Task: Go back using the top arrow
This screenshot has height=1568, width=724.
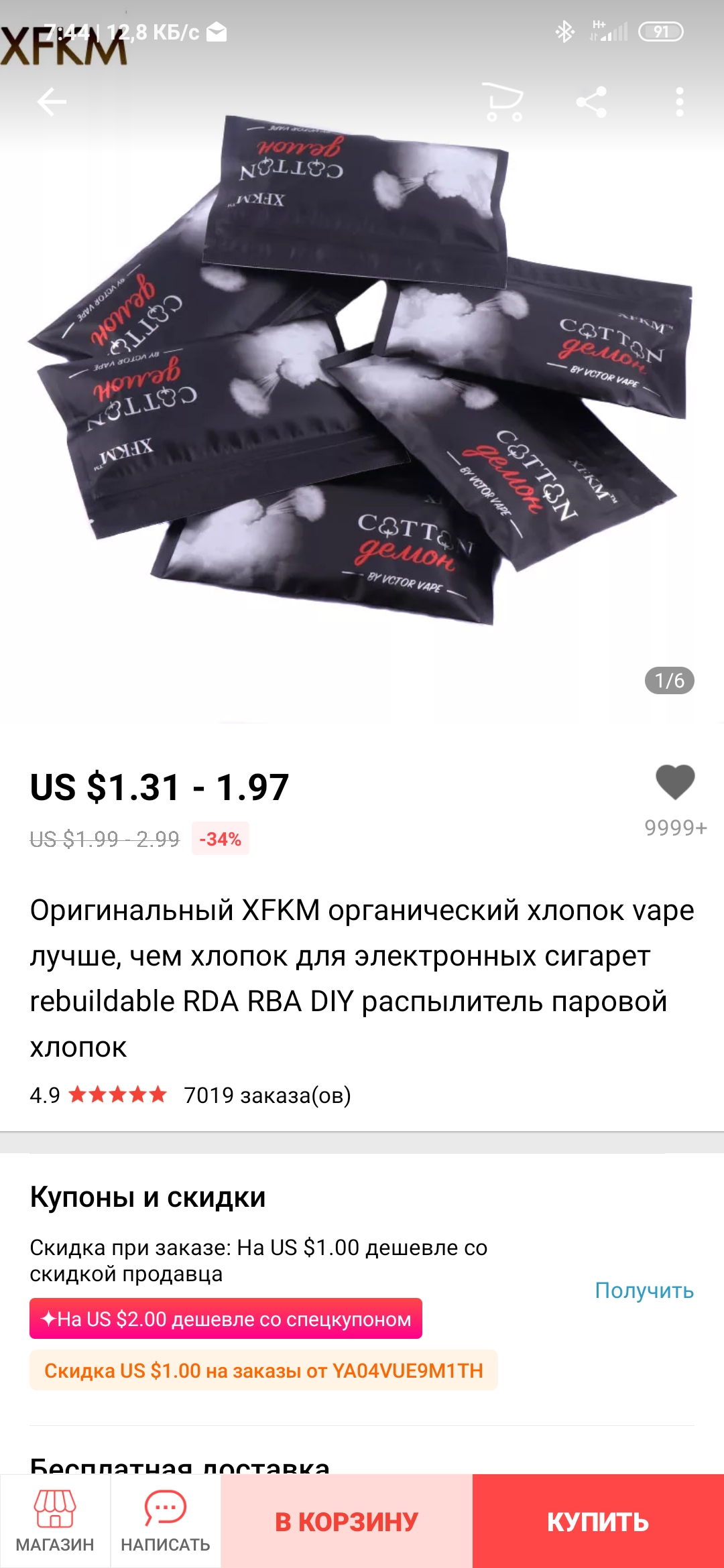Action: pos(52,103)
